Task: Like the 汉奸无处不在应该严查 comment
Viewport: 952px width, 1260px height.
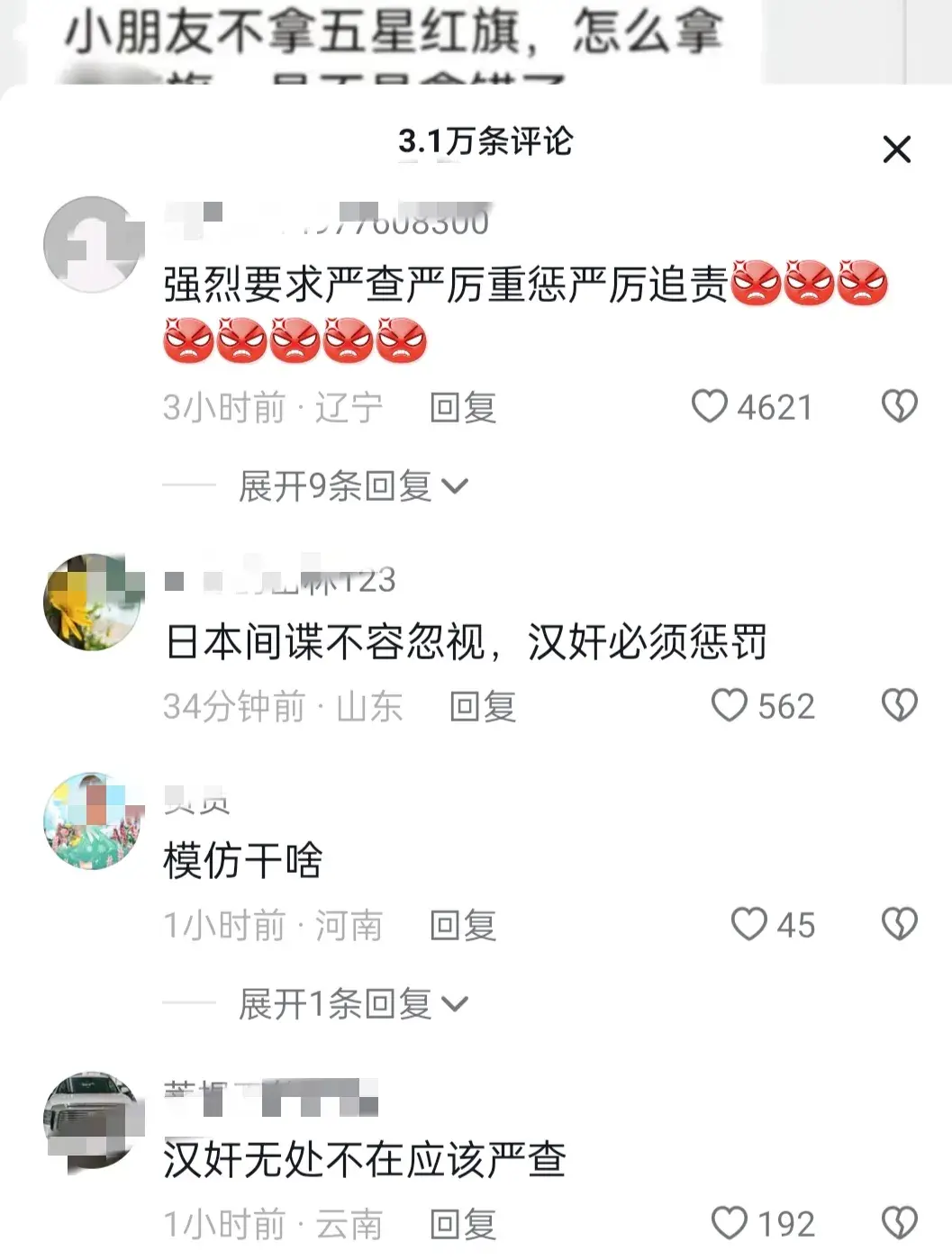Action: click(x=730, y=1224)
